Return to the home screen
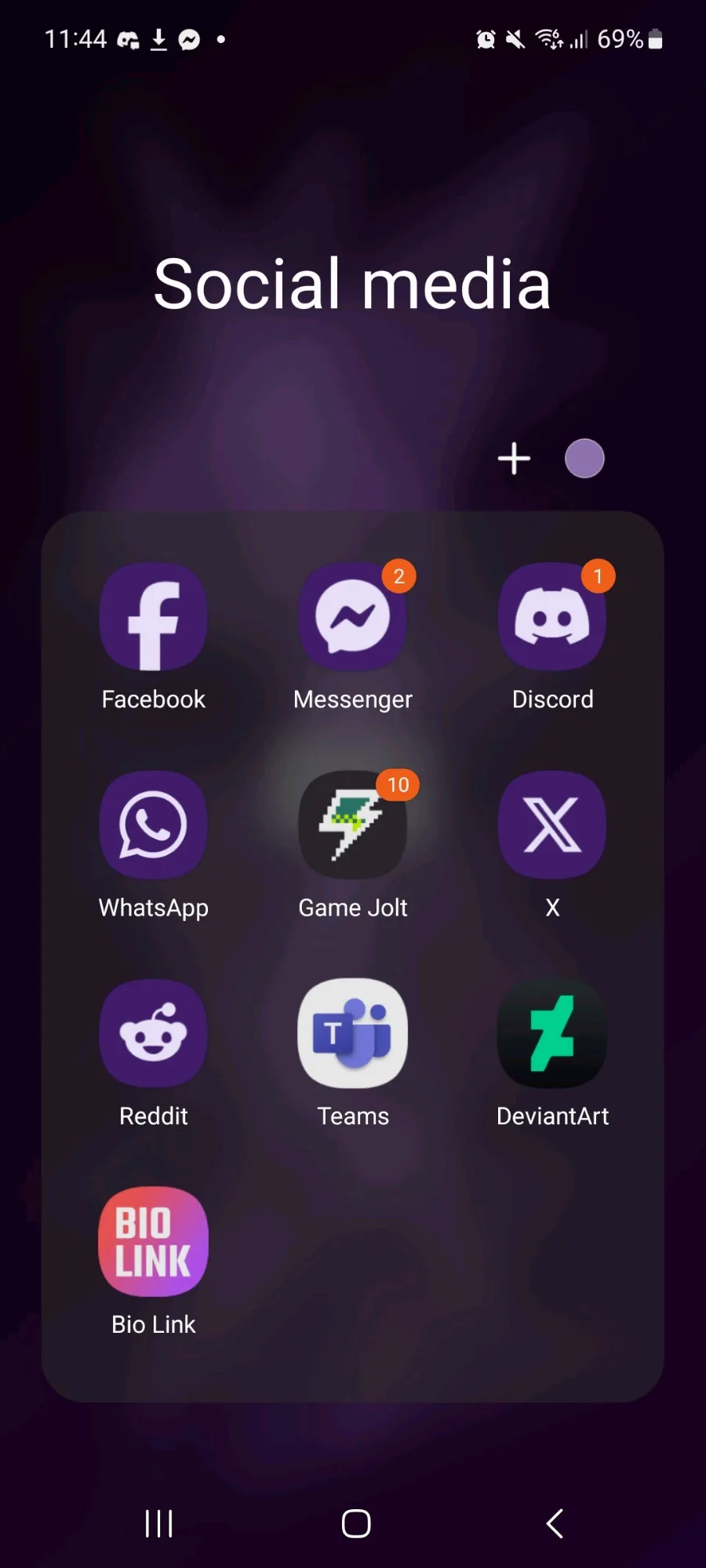Viewport: 706px width, 1568px height. pyautogui.click(x=356, y=1523)
